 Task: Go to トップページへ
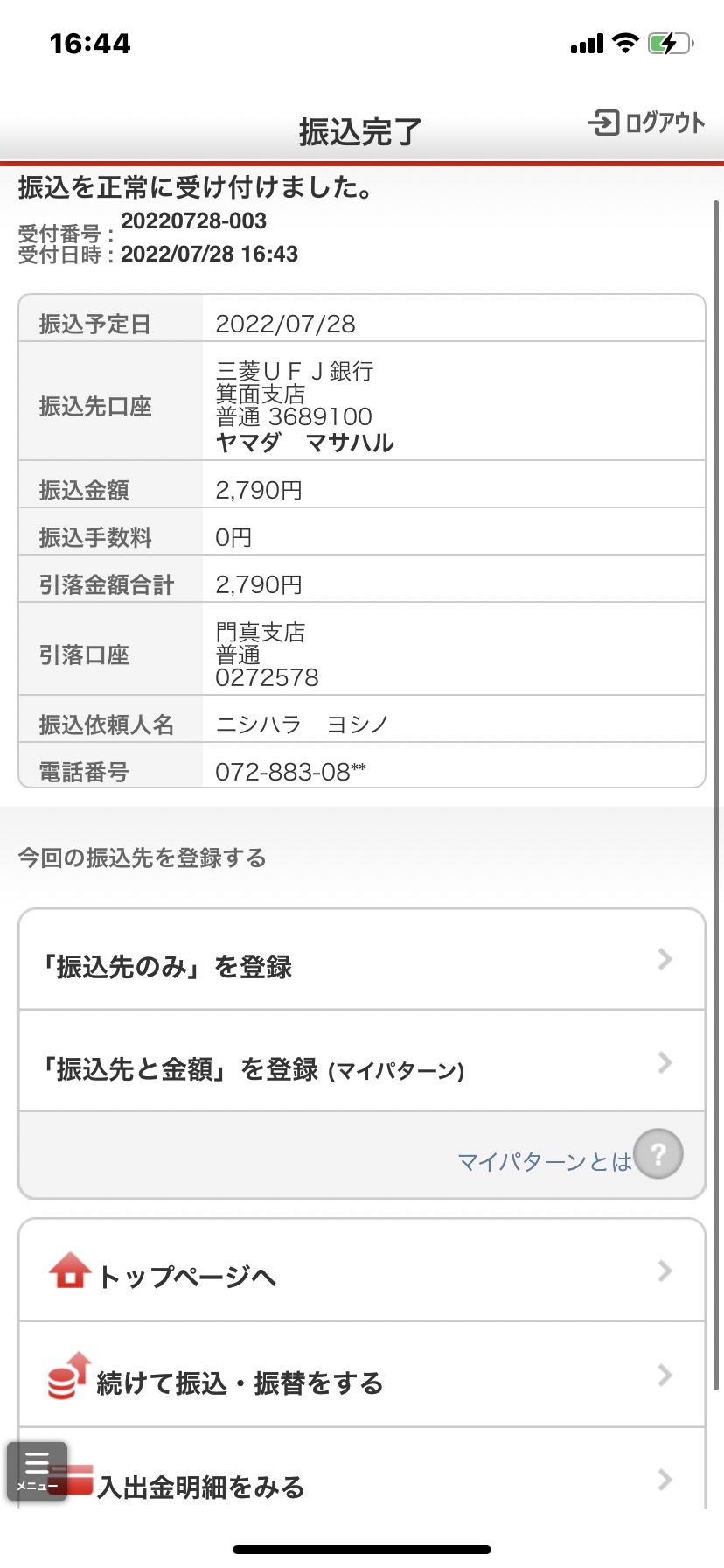(362, 1270)
